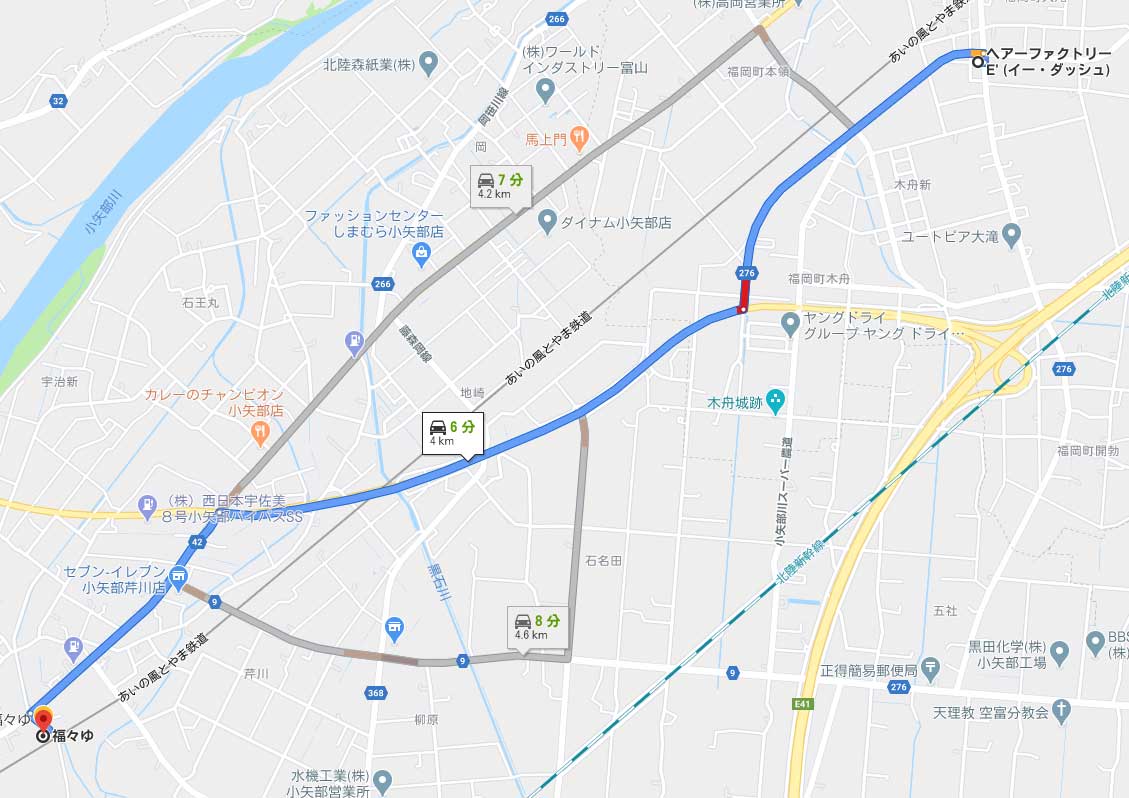Open the ユートピア大滝 place marker
Viewport: 1129px width, 798px height.
tap(1011, 236)
